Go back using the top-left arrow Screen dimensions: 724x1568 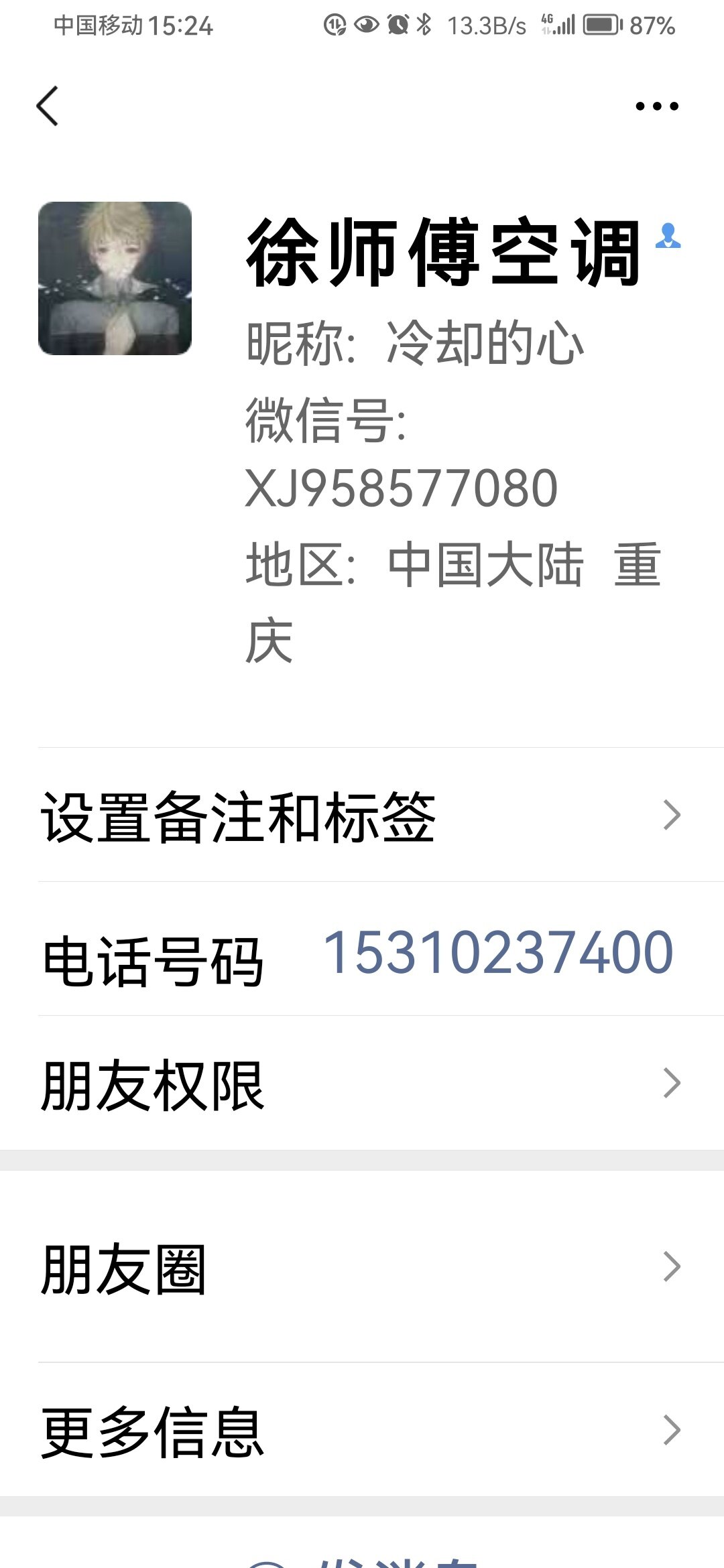(48, 106)
